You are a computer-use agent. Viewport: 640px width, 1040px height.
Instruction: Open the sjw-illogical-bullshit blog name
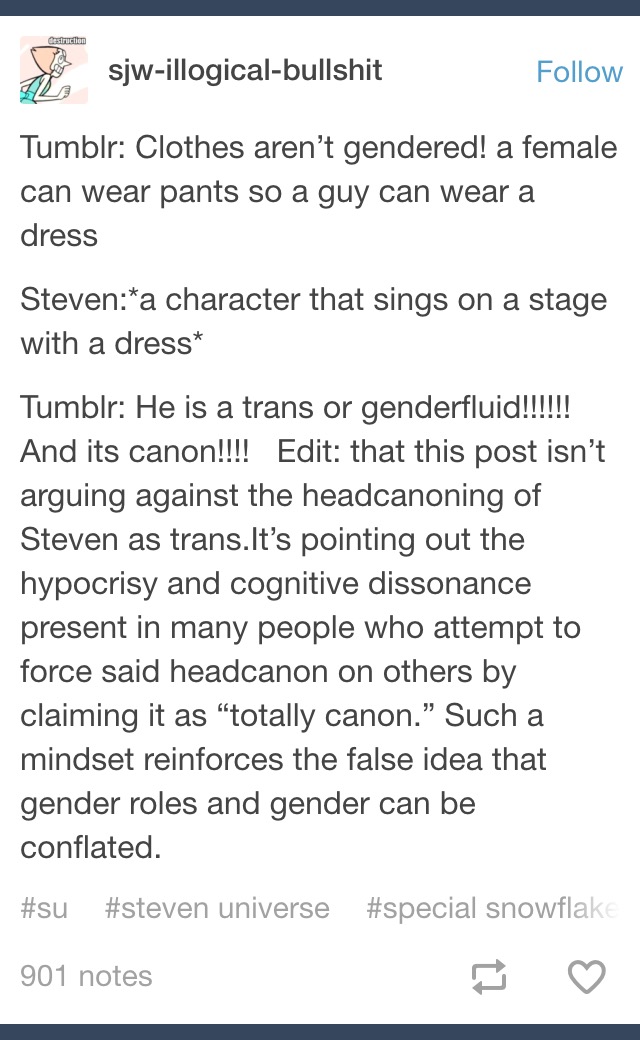245,70
